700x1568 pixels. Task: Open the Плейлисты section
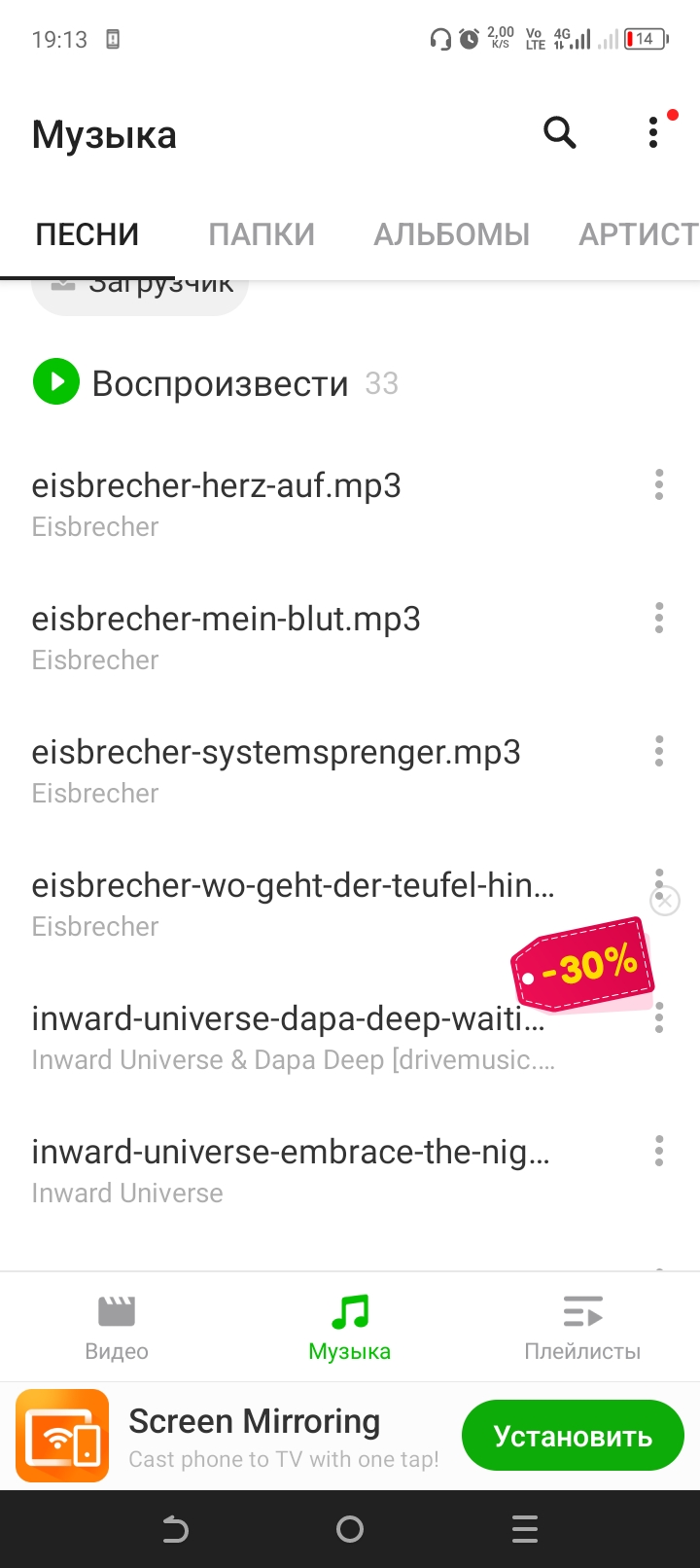click(x=582, y=1328)
